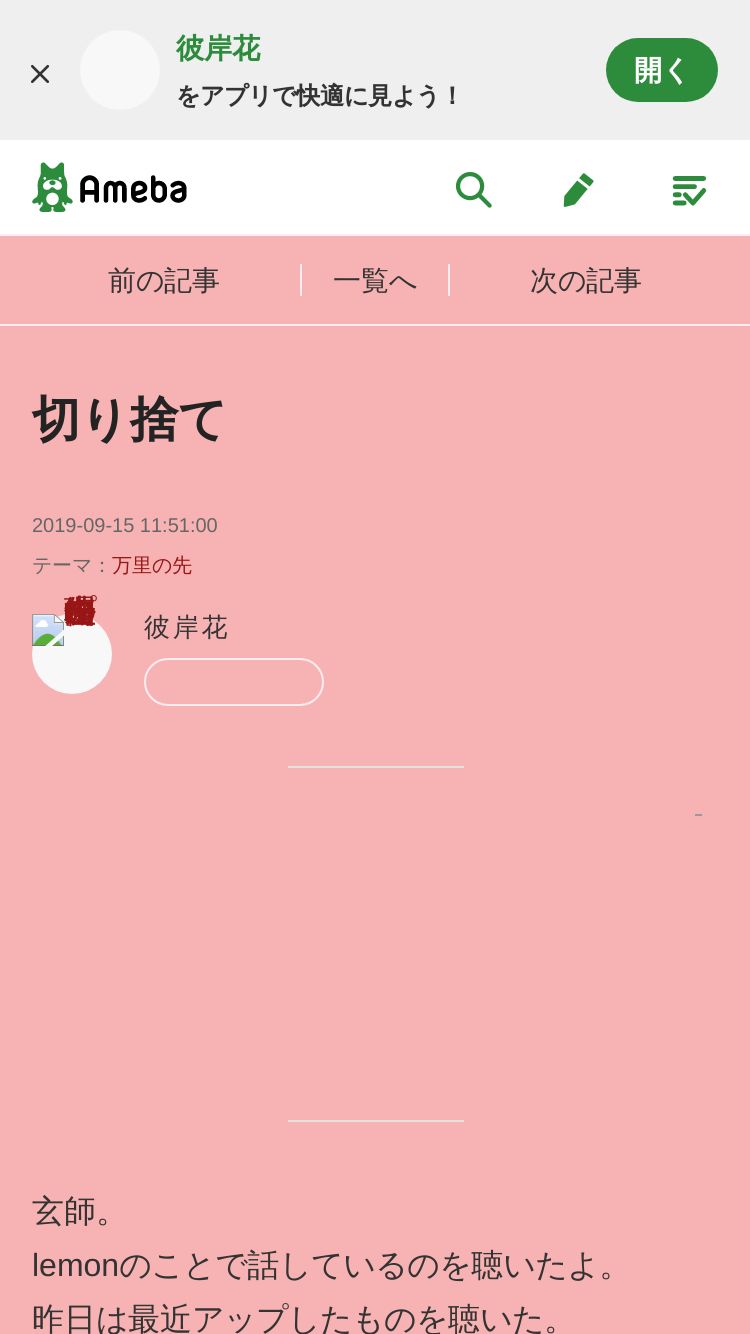Image resolution: width=750 pixels, height=1334 pixels.
Task: Open the theme link 万里の先
Action: tap(152, 565)
